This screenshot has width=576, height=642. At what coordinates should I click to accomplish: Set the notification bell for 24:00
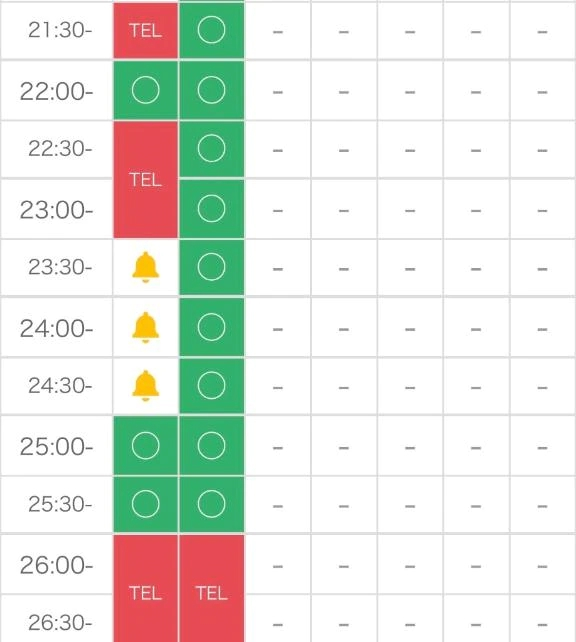click(146, 328)
